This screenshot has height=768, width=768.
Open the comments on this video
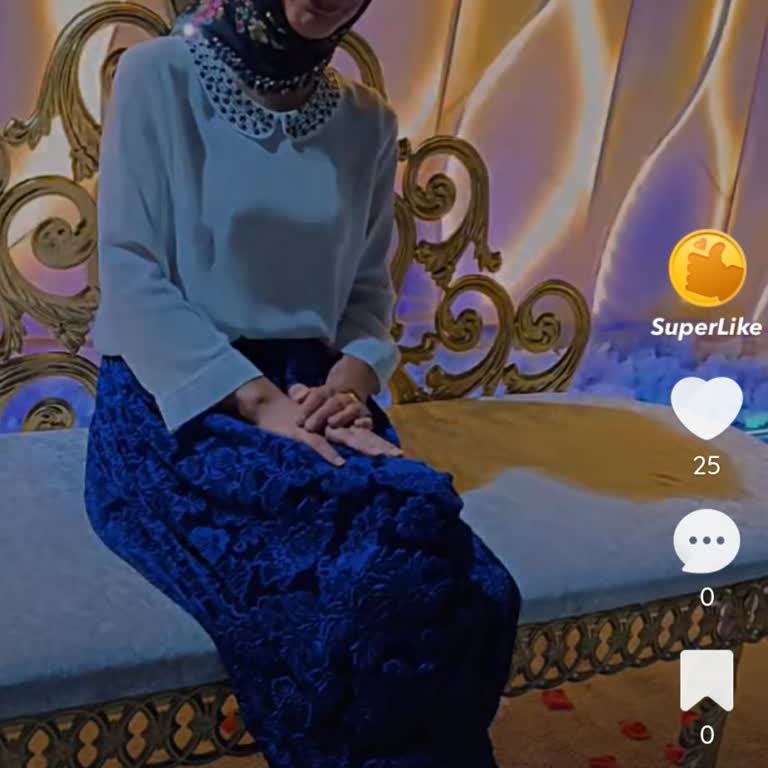click(x=707, y=541)
